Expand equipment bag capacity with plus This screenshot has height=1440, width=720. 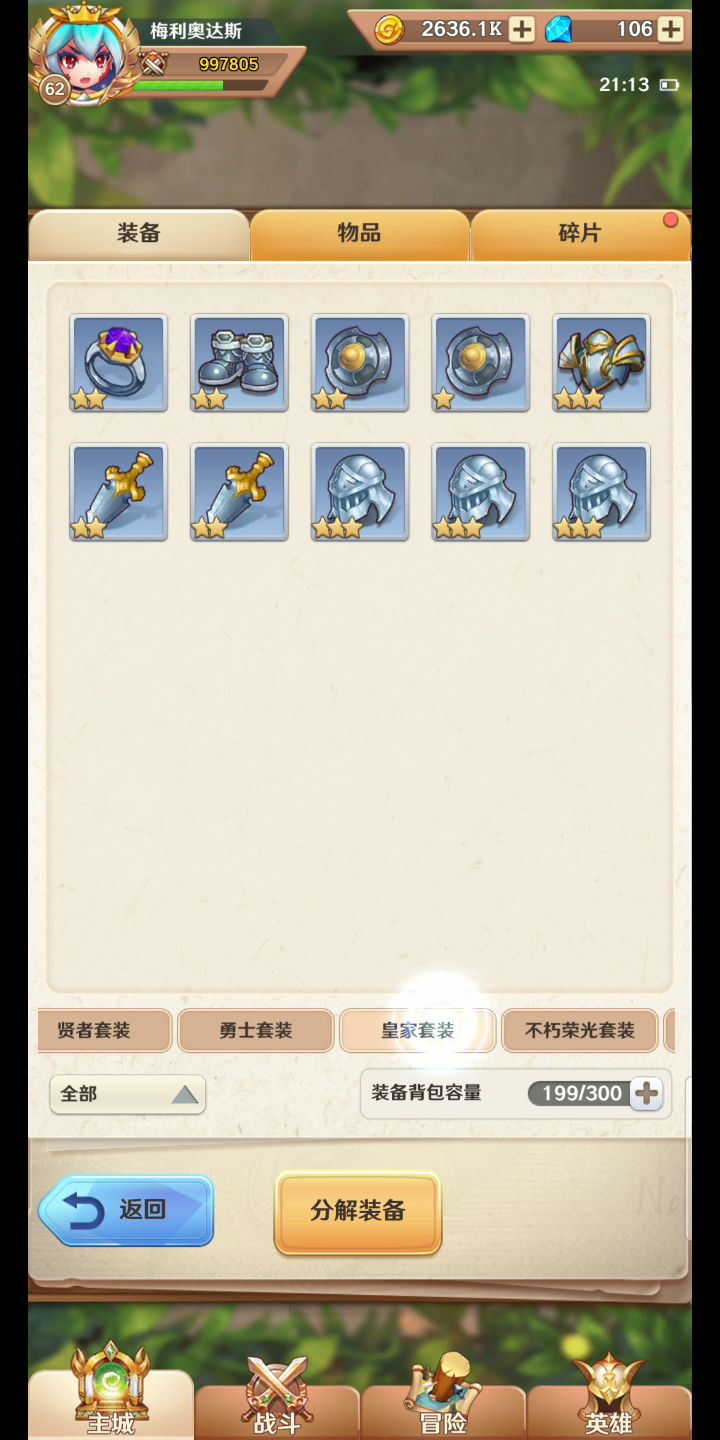[647, 1094]
